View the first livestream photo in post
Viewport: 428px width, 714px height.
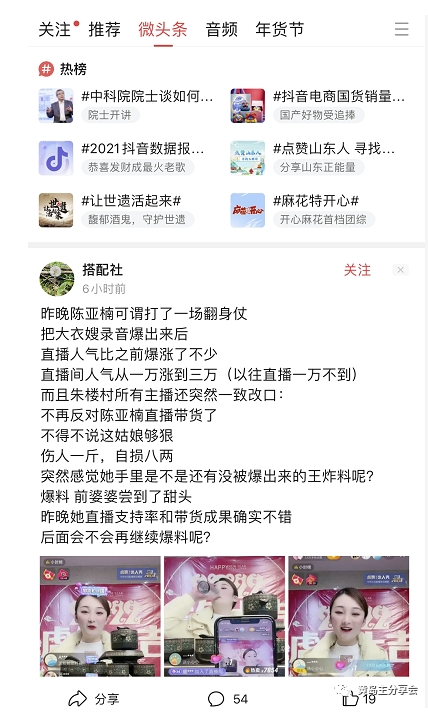[x=100, y=616]
